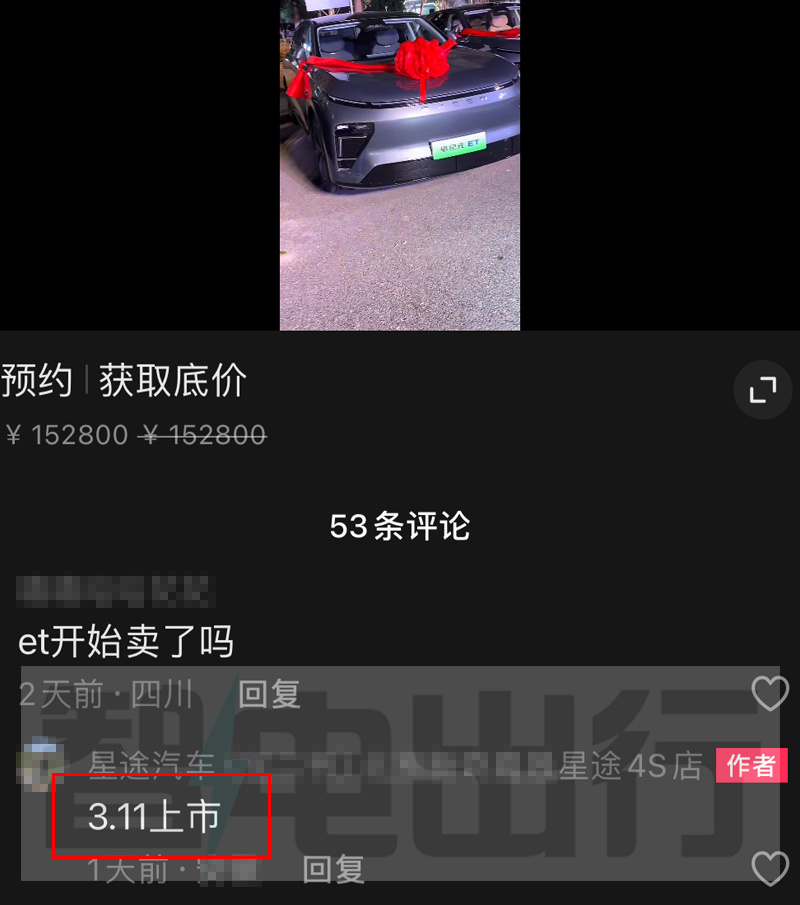This screenshot has height=905, width=800.
Task: Like the comment 'et开始卖了吗'
Action: point(769,693)
